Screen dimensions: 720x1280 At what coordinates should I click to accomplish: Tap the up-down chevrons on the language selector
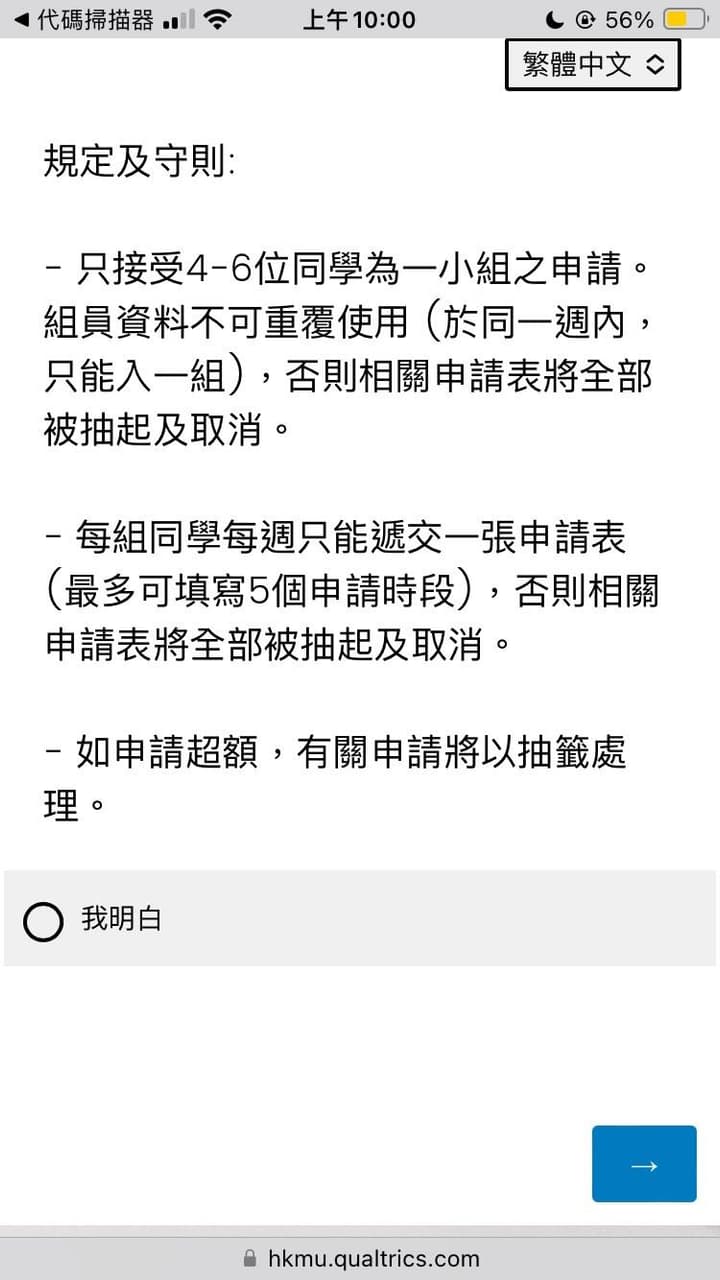pyautogui.click(x=657, y=64)
